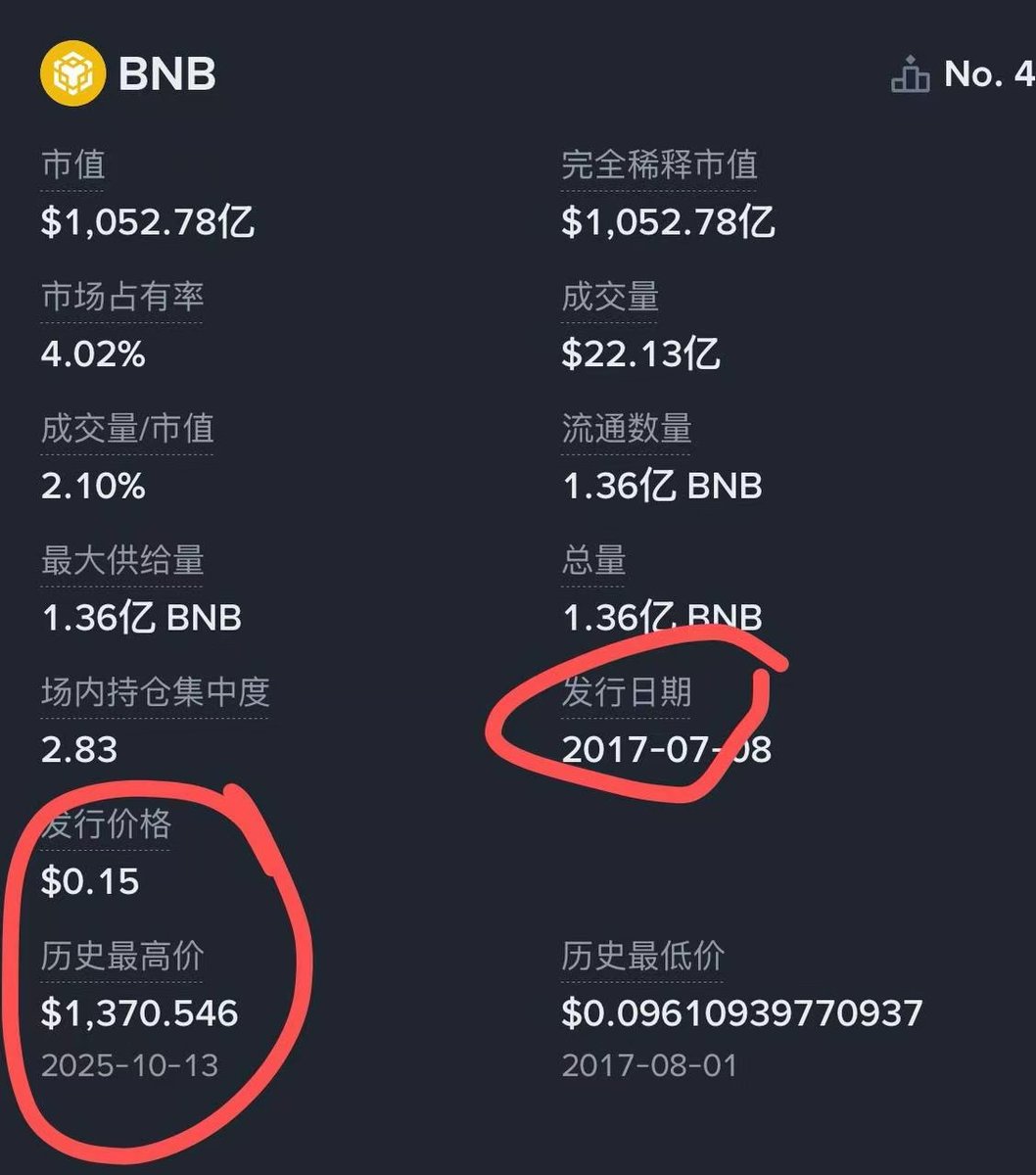The height and width of the screenshot is (1175, 1036).
Task: Tap the 最大供给量 label
Action: pyautogui.click(x=122, y=561)
